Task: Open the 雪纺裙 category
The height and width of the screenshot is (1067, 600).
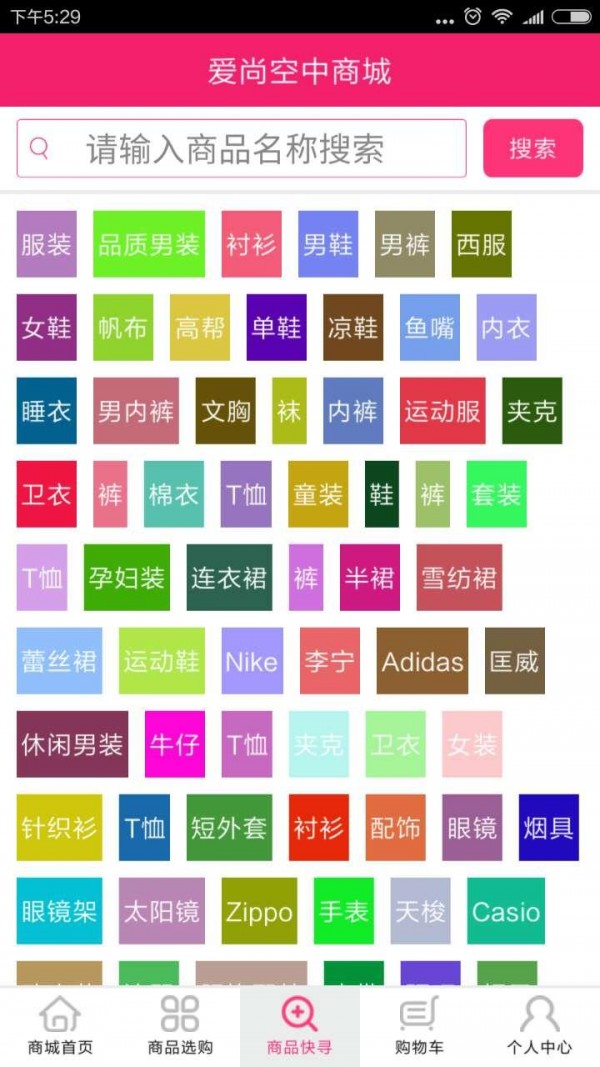Action: point(459,578)
